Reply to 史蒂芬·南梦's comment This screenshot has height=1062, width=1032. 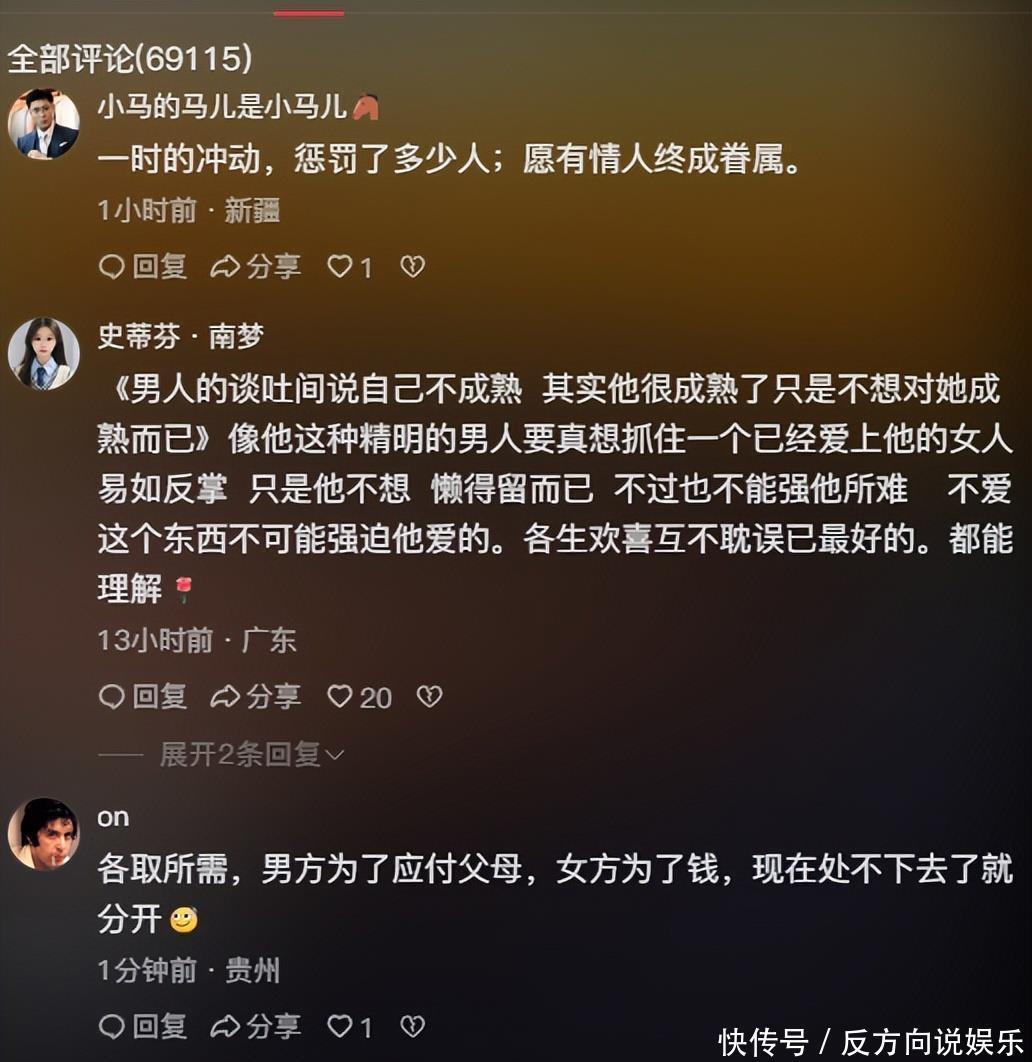pyautogui.click(x=143, y=696)
